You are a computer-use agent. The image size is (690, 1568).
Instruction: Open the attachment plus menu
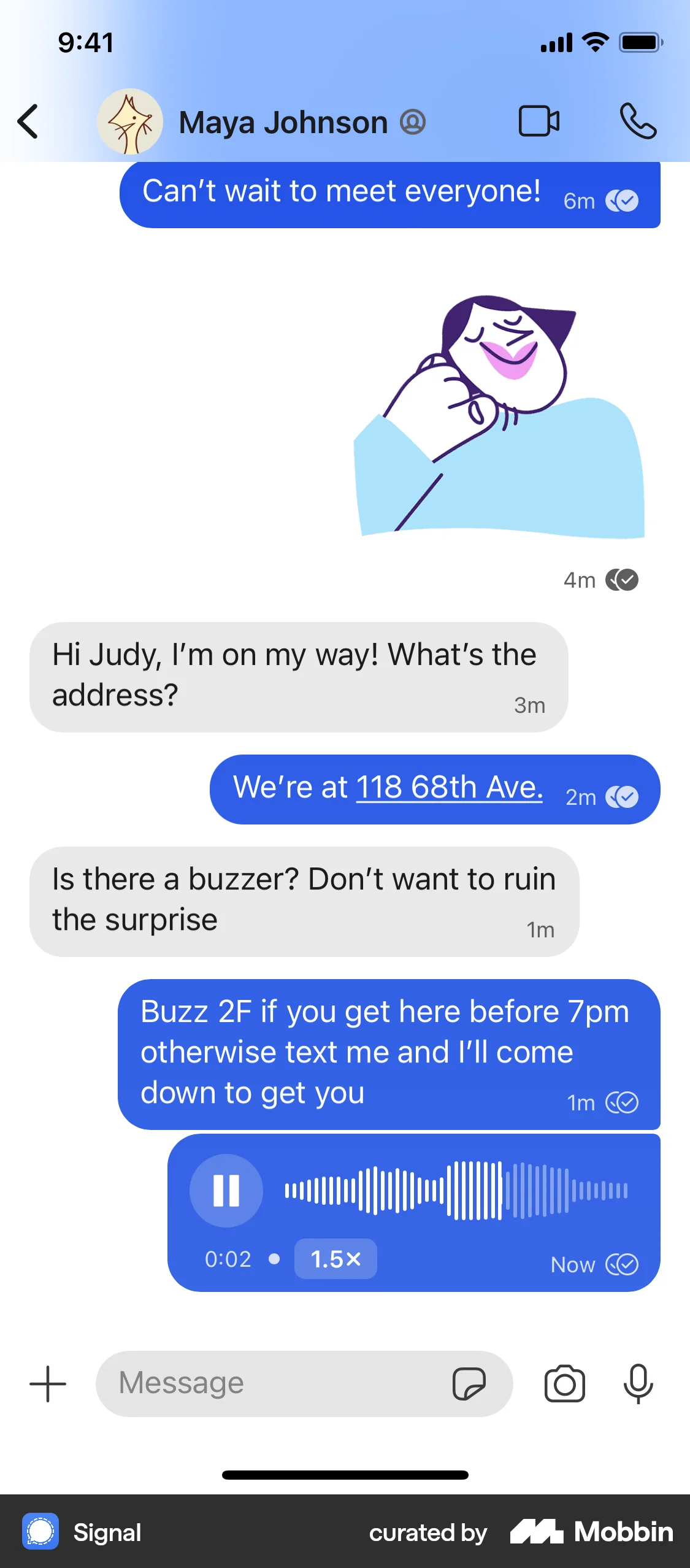48,1384
